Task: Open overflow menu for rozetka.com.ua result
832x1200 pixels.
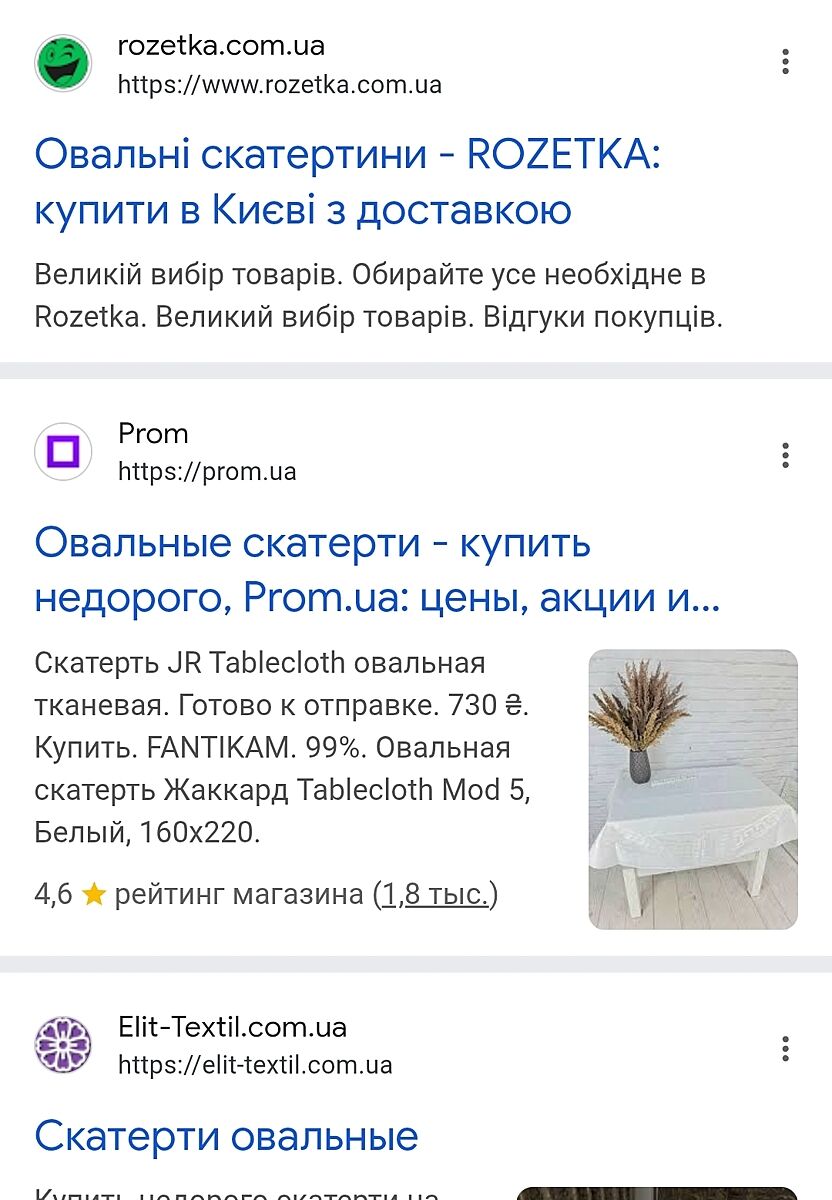Action: [x=786, y=62]
